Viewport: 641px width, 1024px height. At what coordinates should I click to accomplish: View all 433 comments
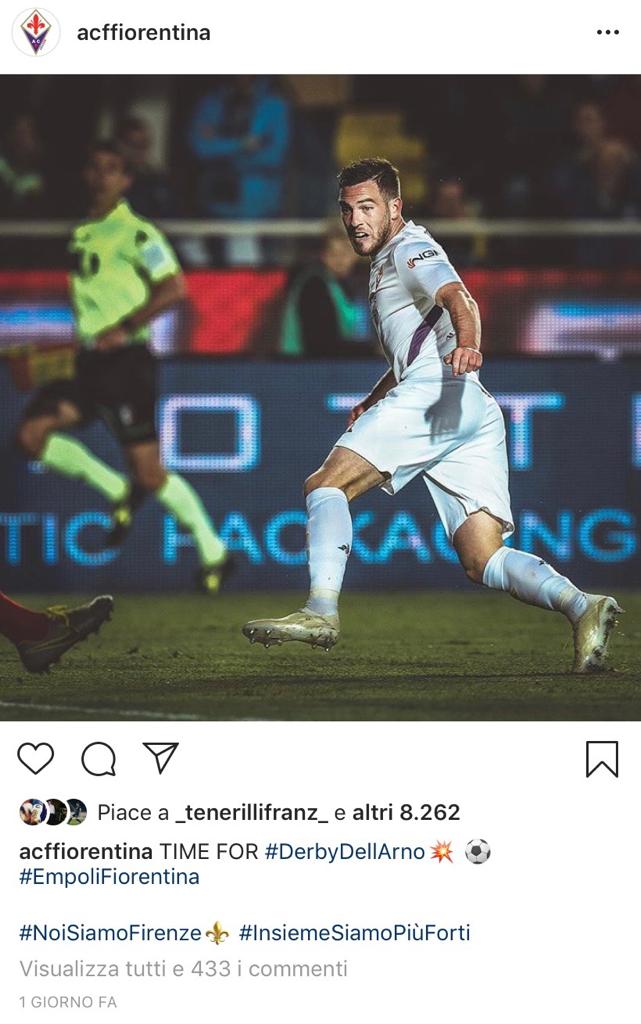[x=183, y=968]
